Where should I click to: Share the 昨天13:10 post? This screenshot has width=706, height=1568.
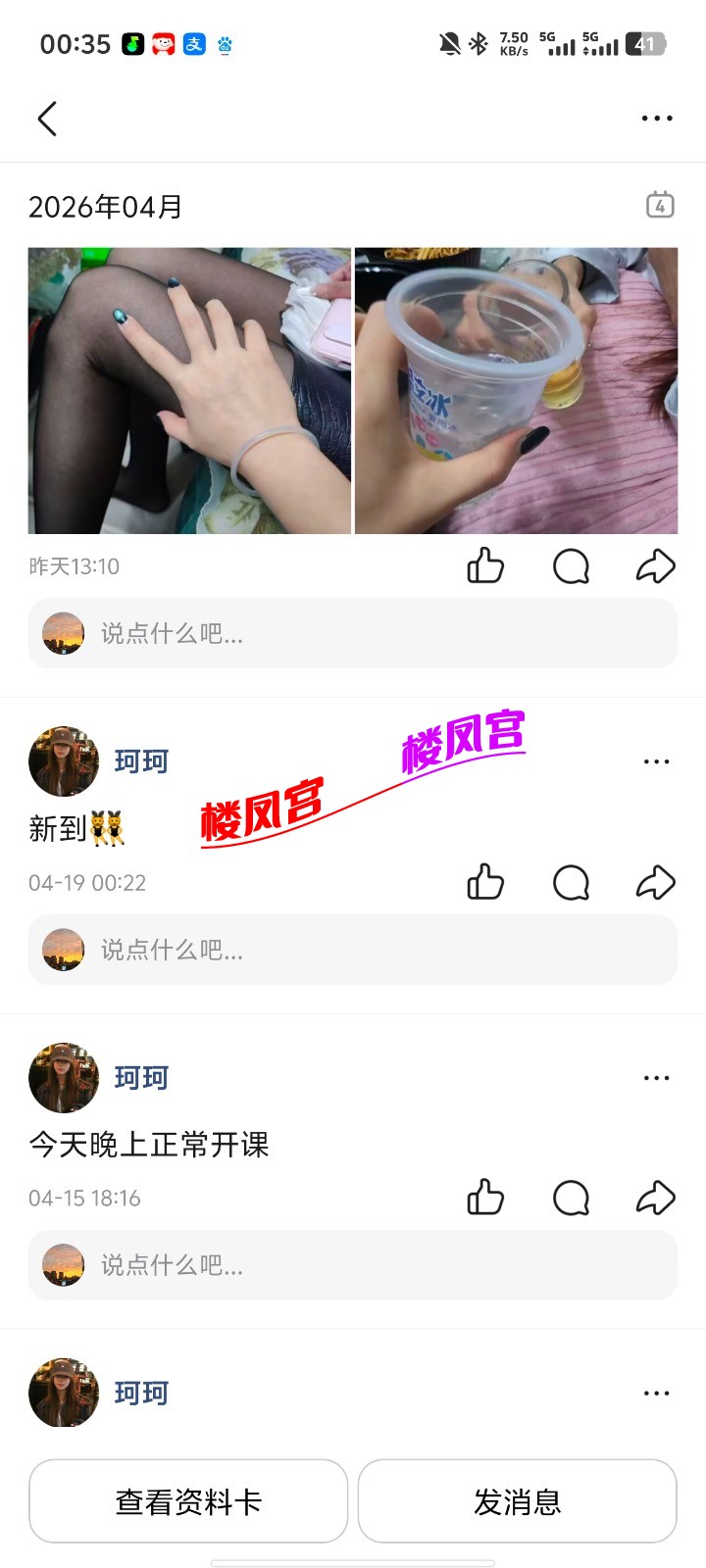655,565
